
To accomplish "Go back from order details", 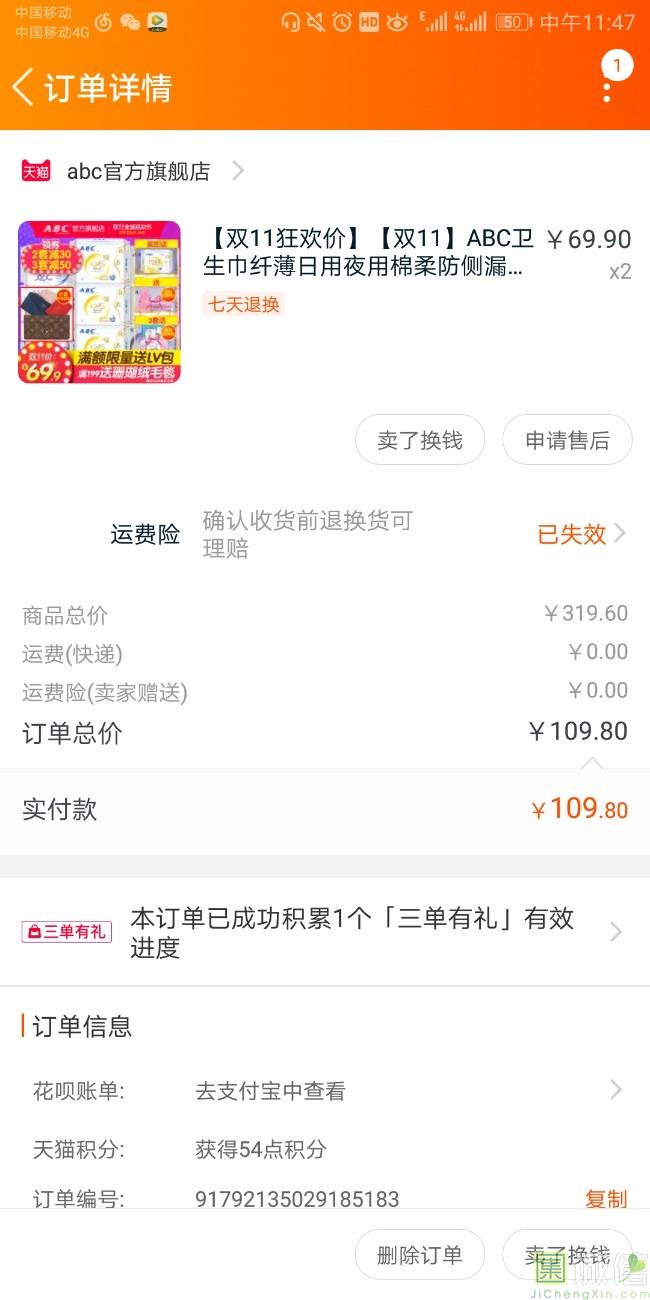I will pyautogui.click(x=24, y=87).
